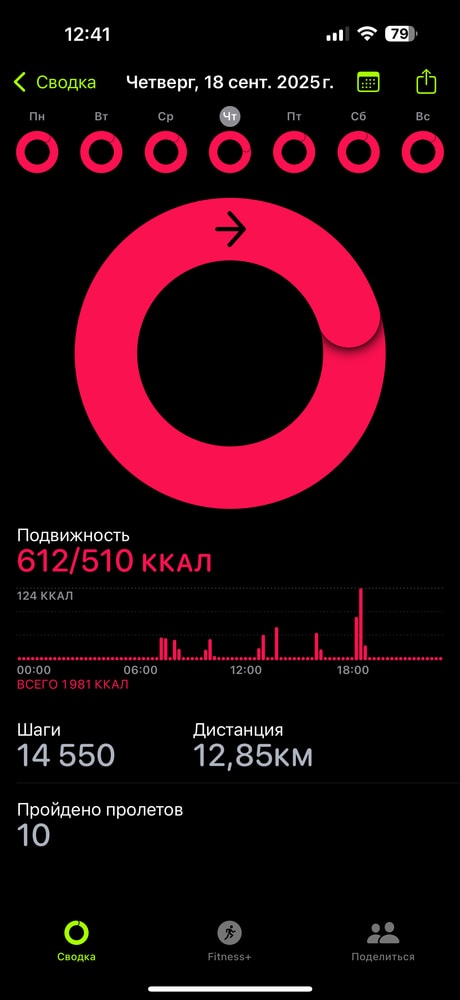Image resolution: width=460 pixels, height=1000 pixels.
Task: Switch to the Fitness+ tab
Action: point(229,941)
